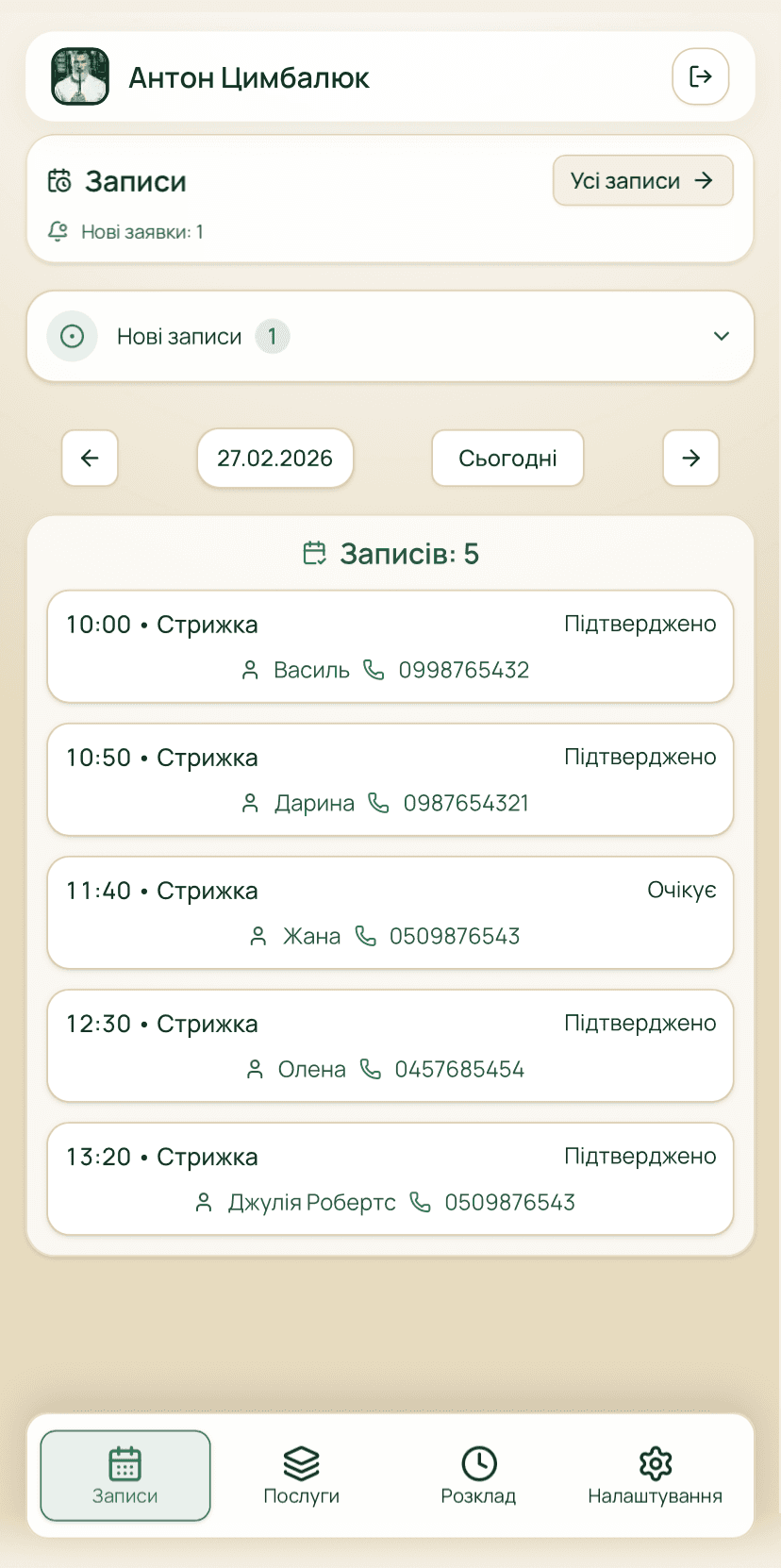781x1568 pixels.
Task: Click the target icon next to Нові записи
Action: point(72,336)
